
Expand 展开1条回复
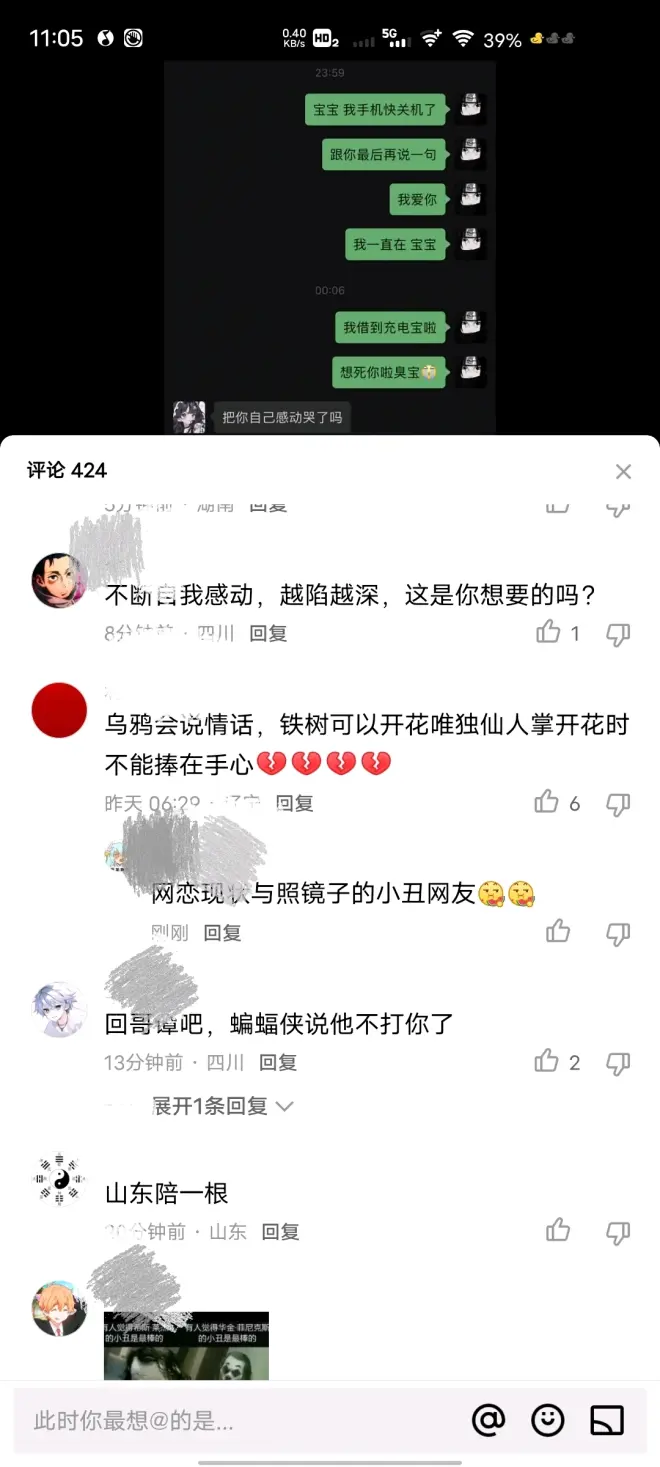pyautogui.click(x=222, y=1106)
